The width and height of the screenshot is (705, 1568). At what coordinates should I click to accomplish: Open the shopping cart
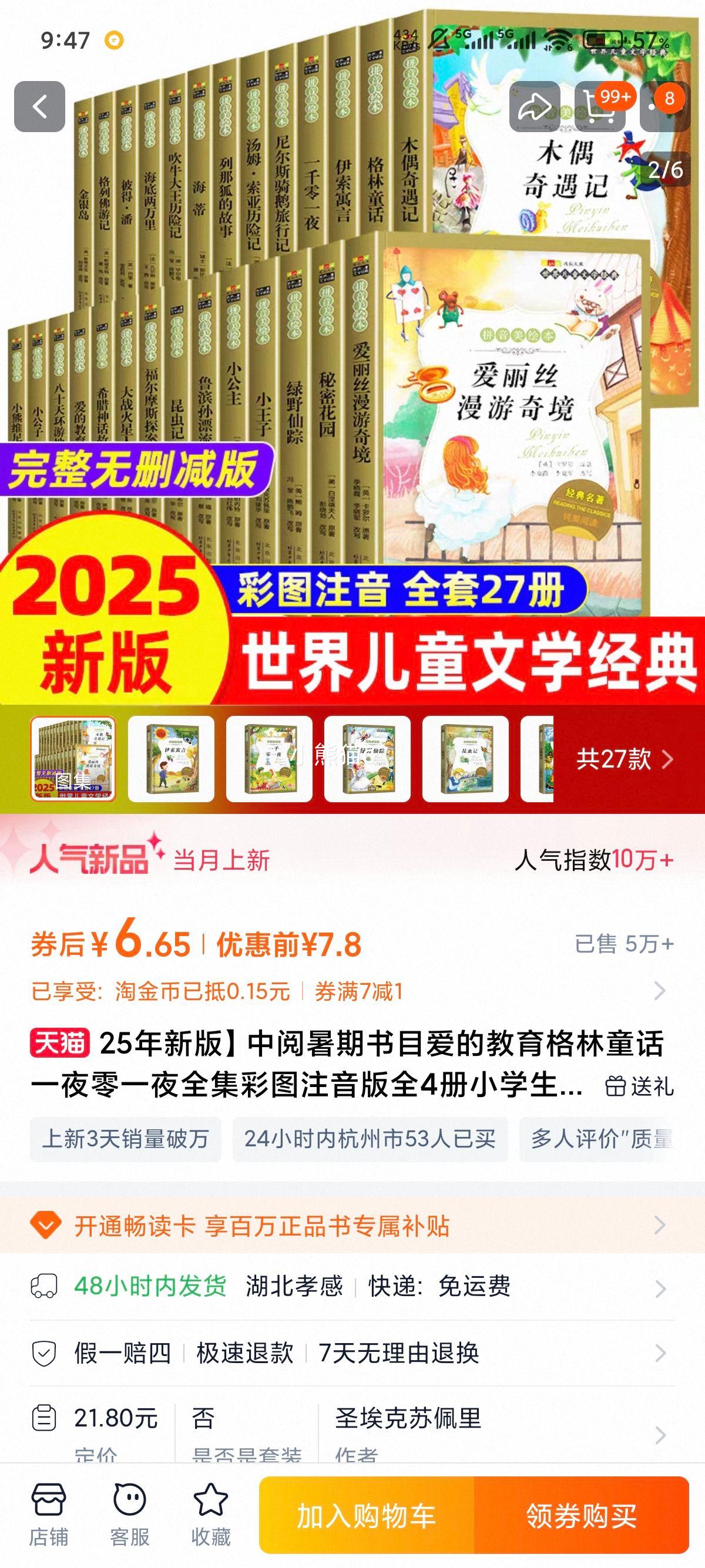click(x=600, y=106)
